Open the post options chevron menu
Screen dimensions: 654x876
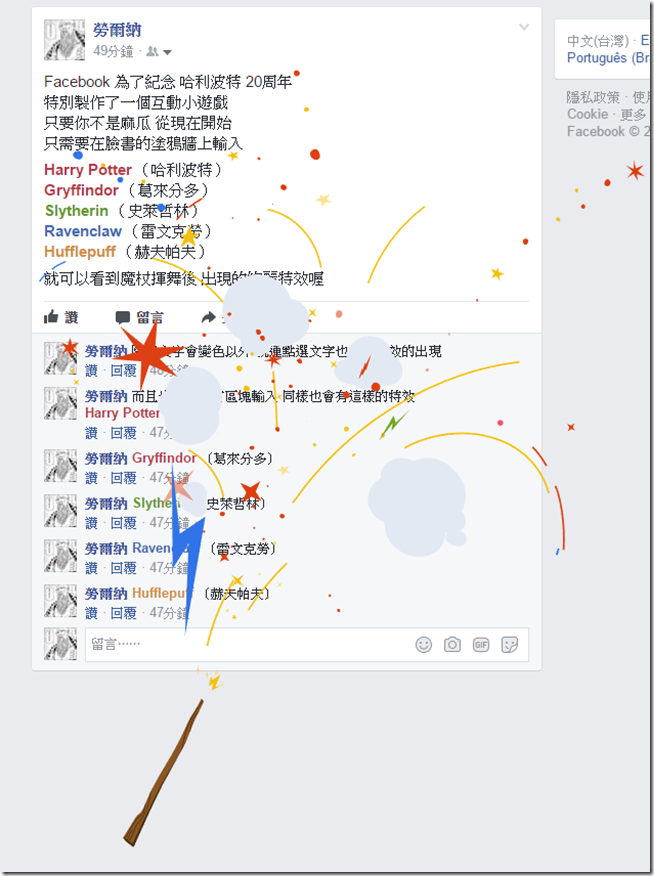[524, 28]
